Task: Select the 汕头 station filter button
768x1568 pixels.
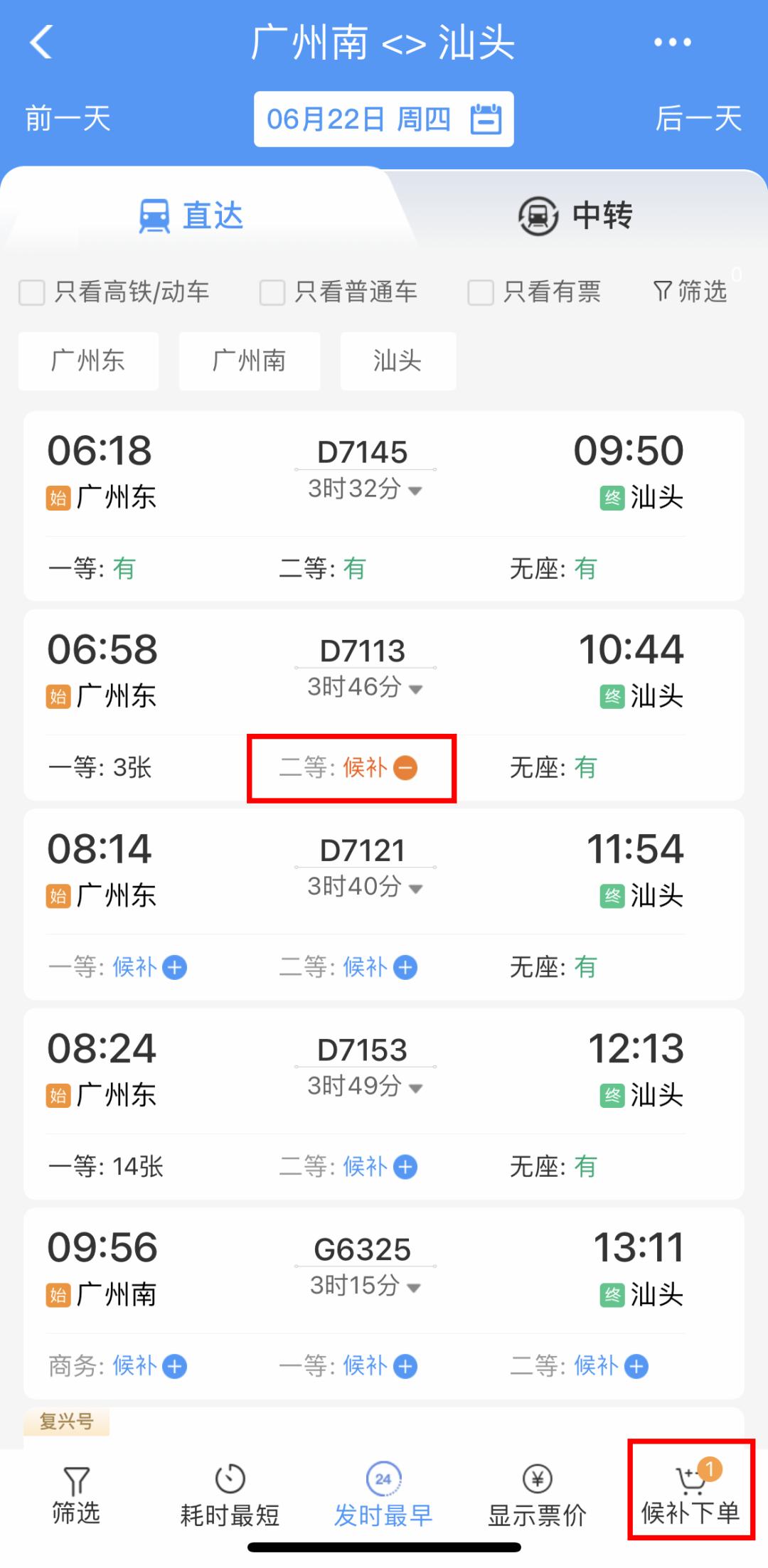Action: click(398, 361)
